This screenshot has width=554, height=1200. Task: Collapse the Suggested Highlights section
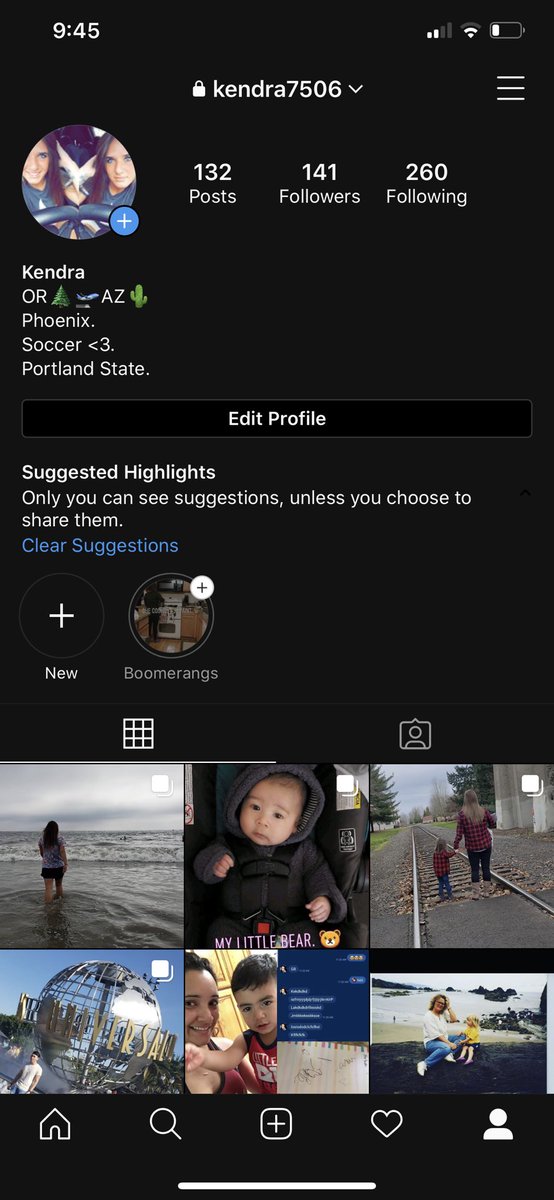coord(525,492)
